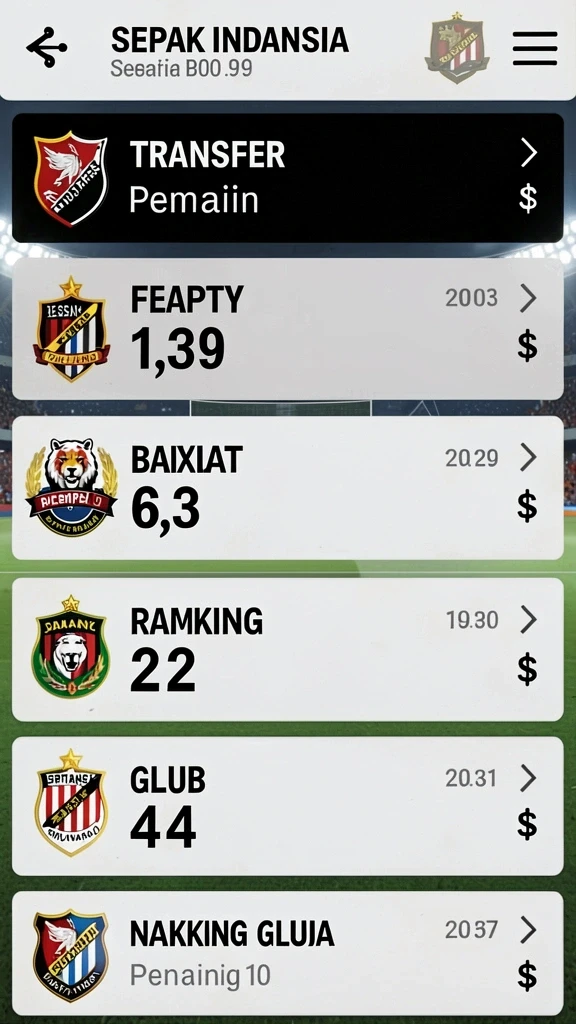576x1024 pixels.
Task: Tap the dollar icon on the BAIXIAT card
Action: (528, 507)
